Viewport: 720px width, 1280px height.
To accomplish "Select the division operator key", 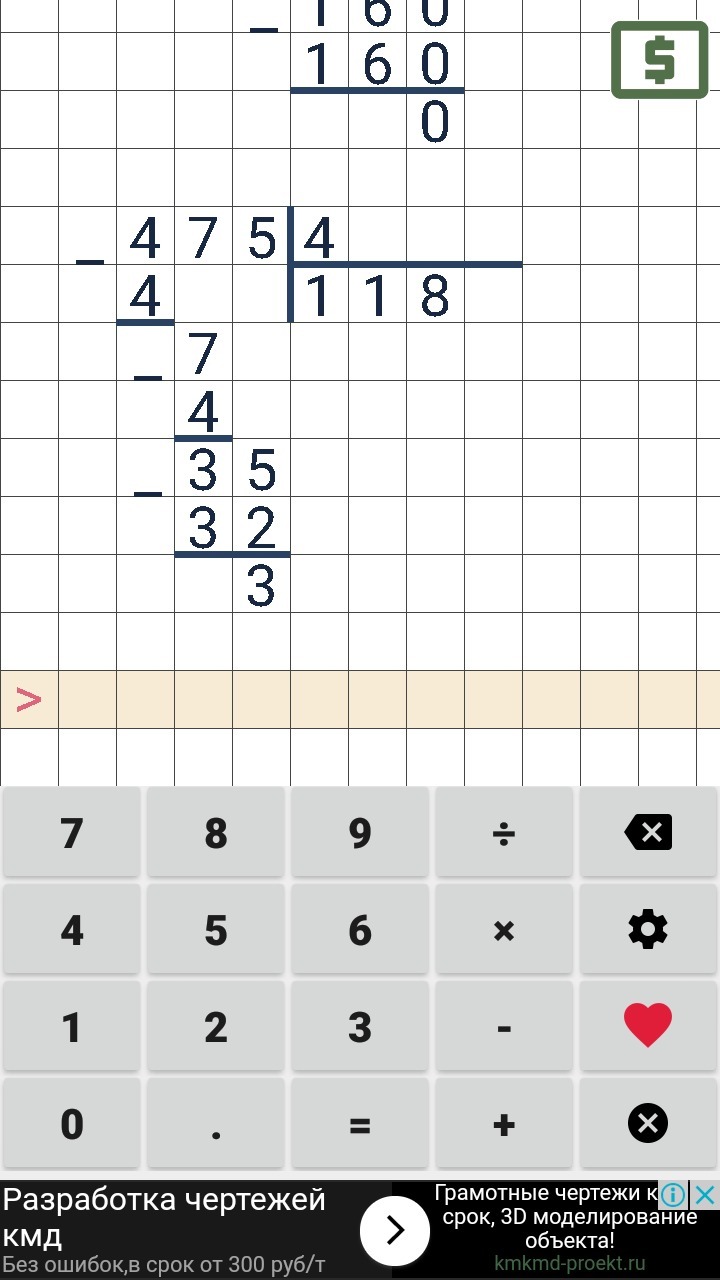I will pos(504,832).
